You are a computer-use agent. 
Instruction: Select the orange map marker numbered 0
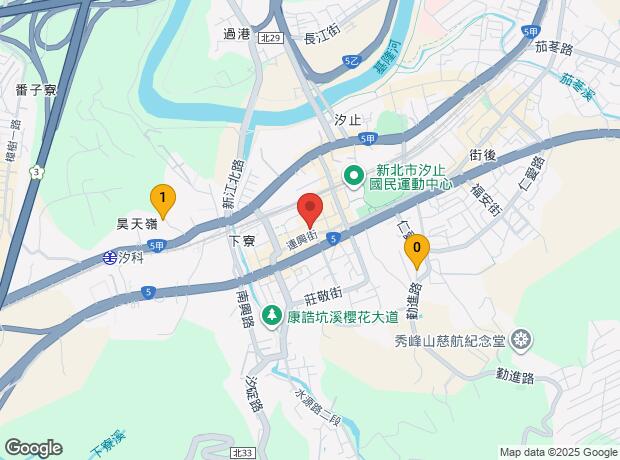point(417,252)
